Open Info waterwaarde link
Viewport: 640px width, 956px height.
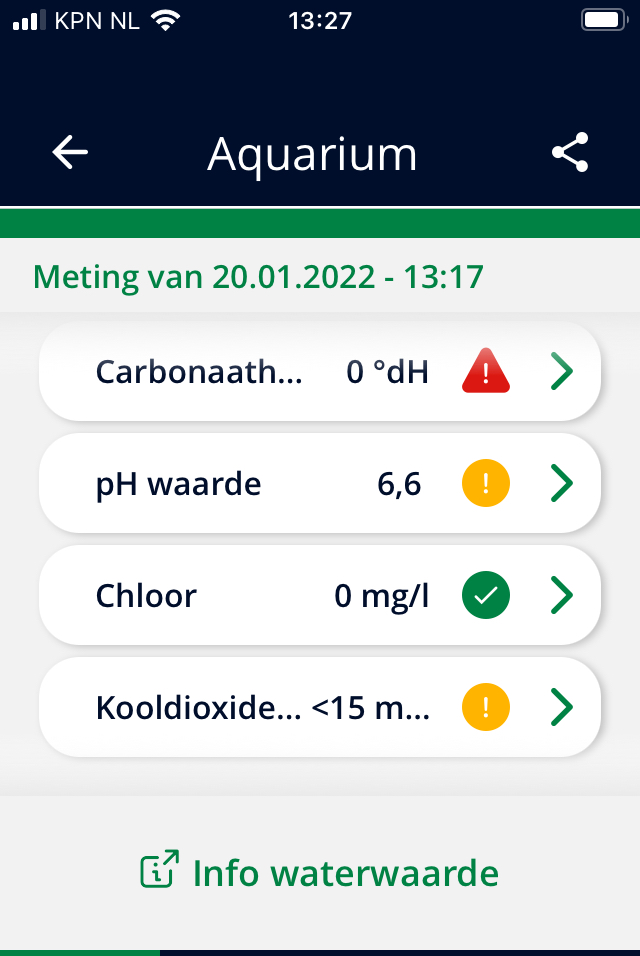320,873
